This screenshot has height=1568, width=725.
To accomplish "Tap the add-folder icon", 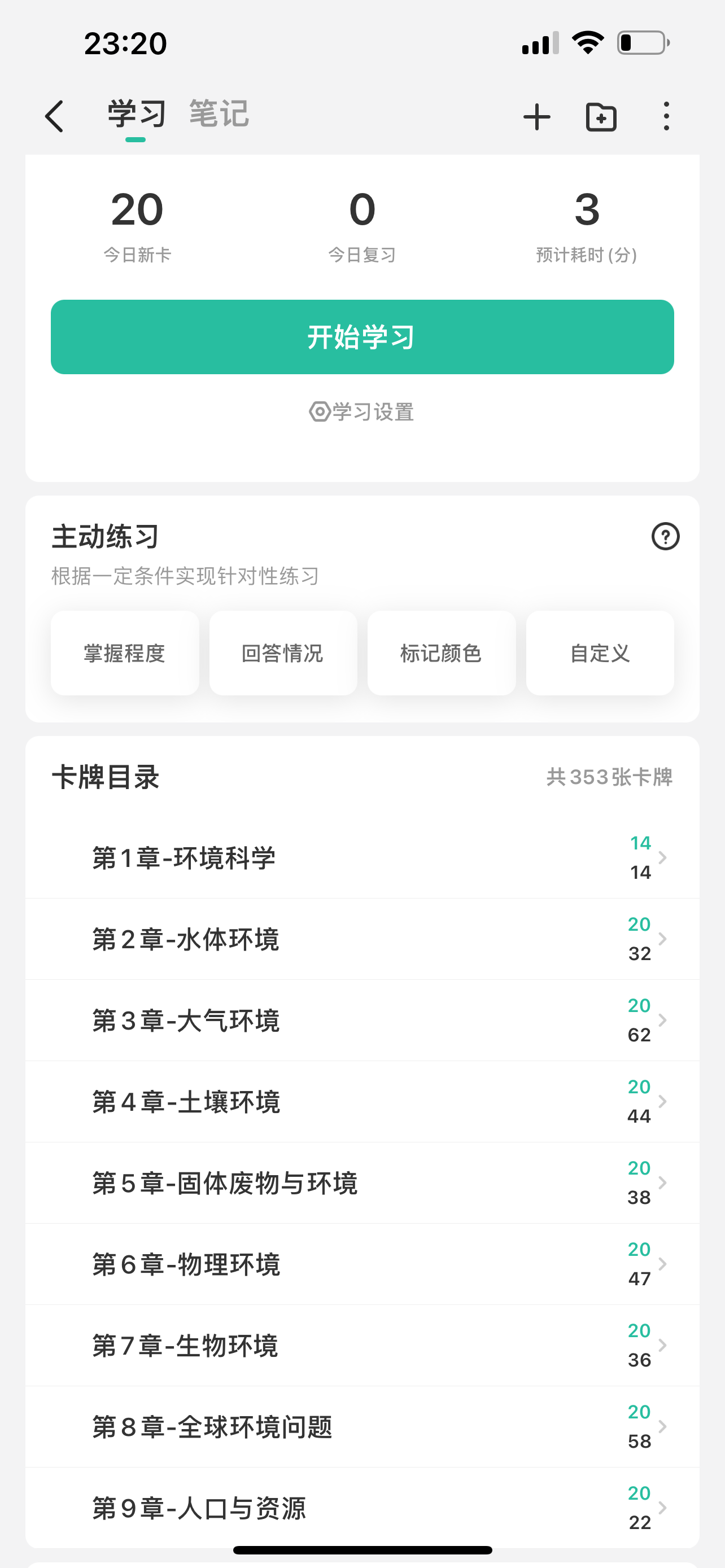I will pos(601,116).
